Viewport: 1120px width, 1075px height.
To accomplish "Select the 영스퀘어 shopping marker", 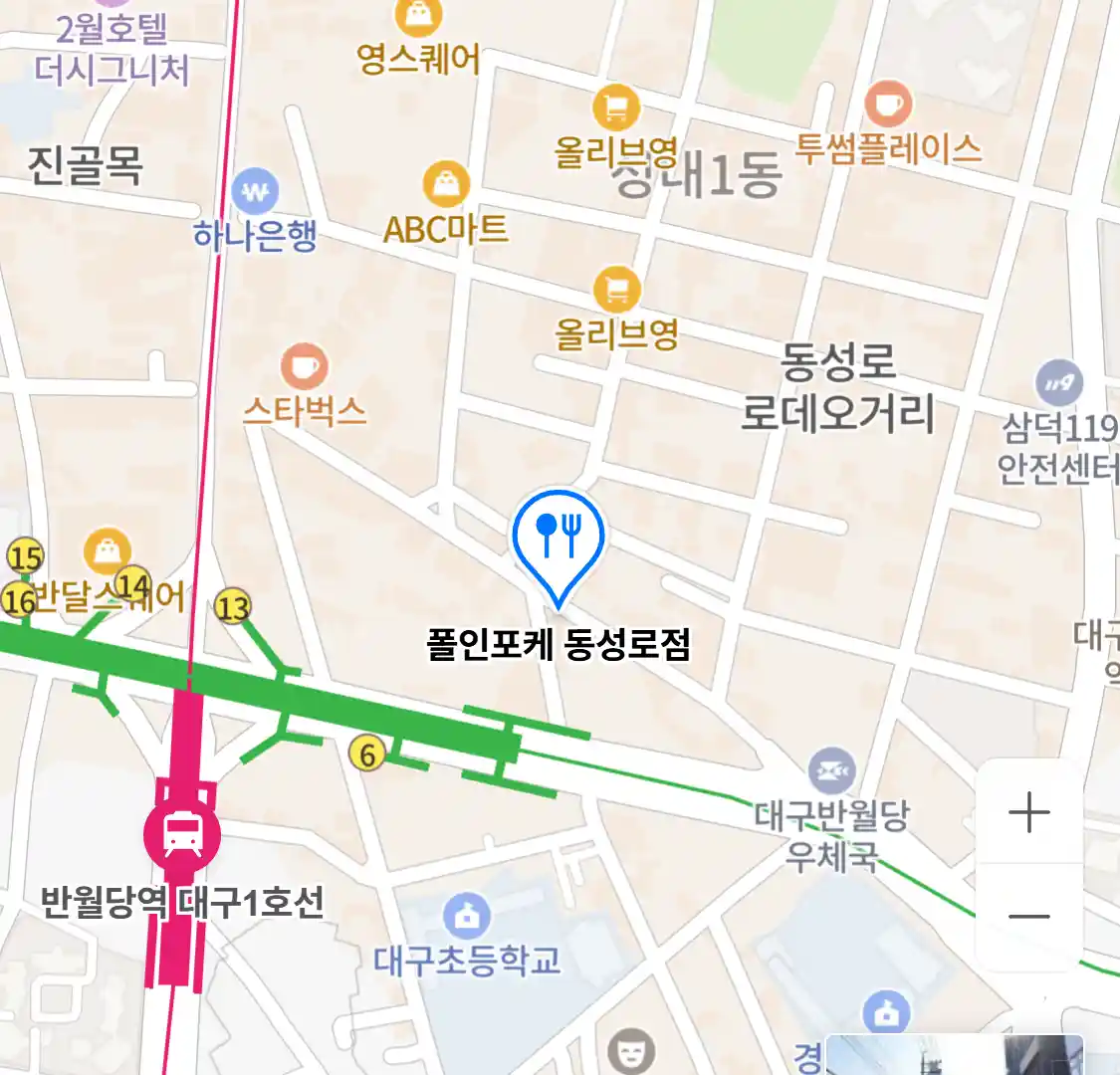I will point(418,17).
